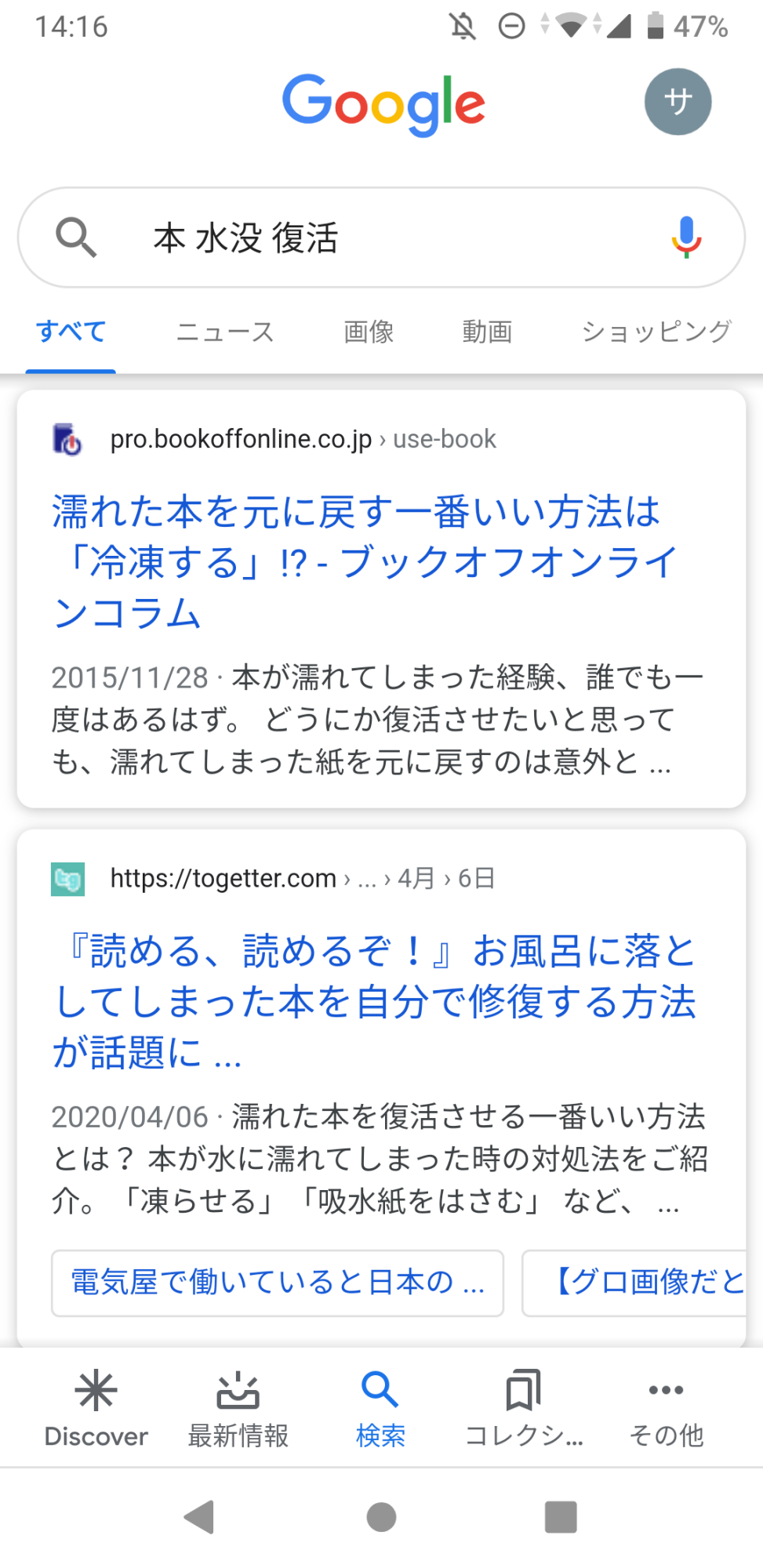Switch to the ショッピング tab

(x=656, y=332)
